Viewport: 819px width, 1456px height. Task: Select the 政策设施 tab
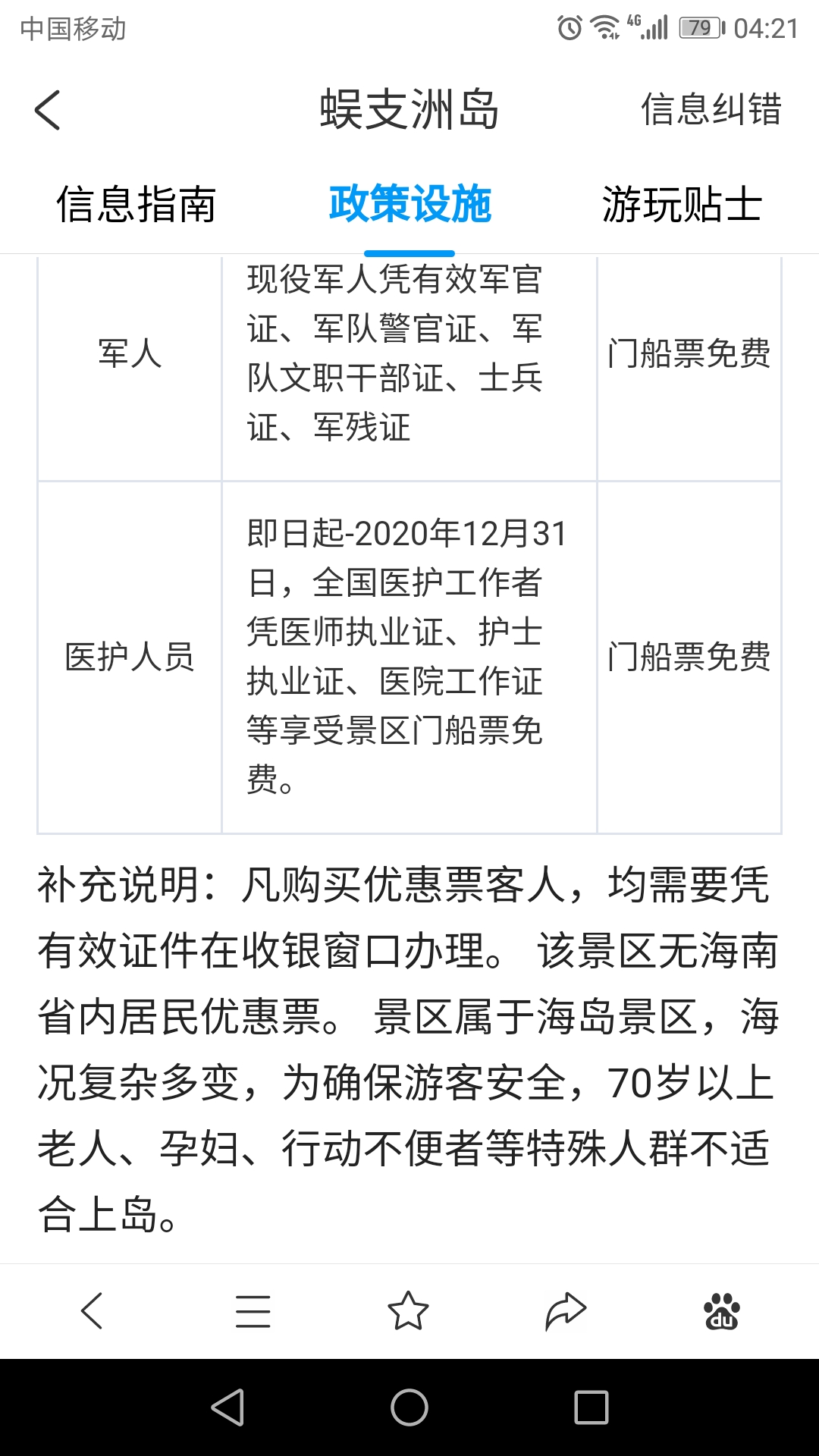[409, 205]
